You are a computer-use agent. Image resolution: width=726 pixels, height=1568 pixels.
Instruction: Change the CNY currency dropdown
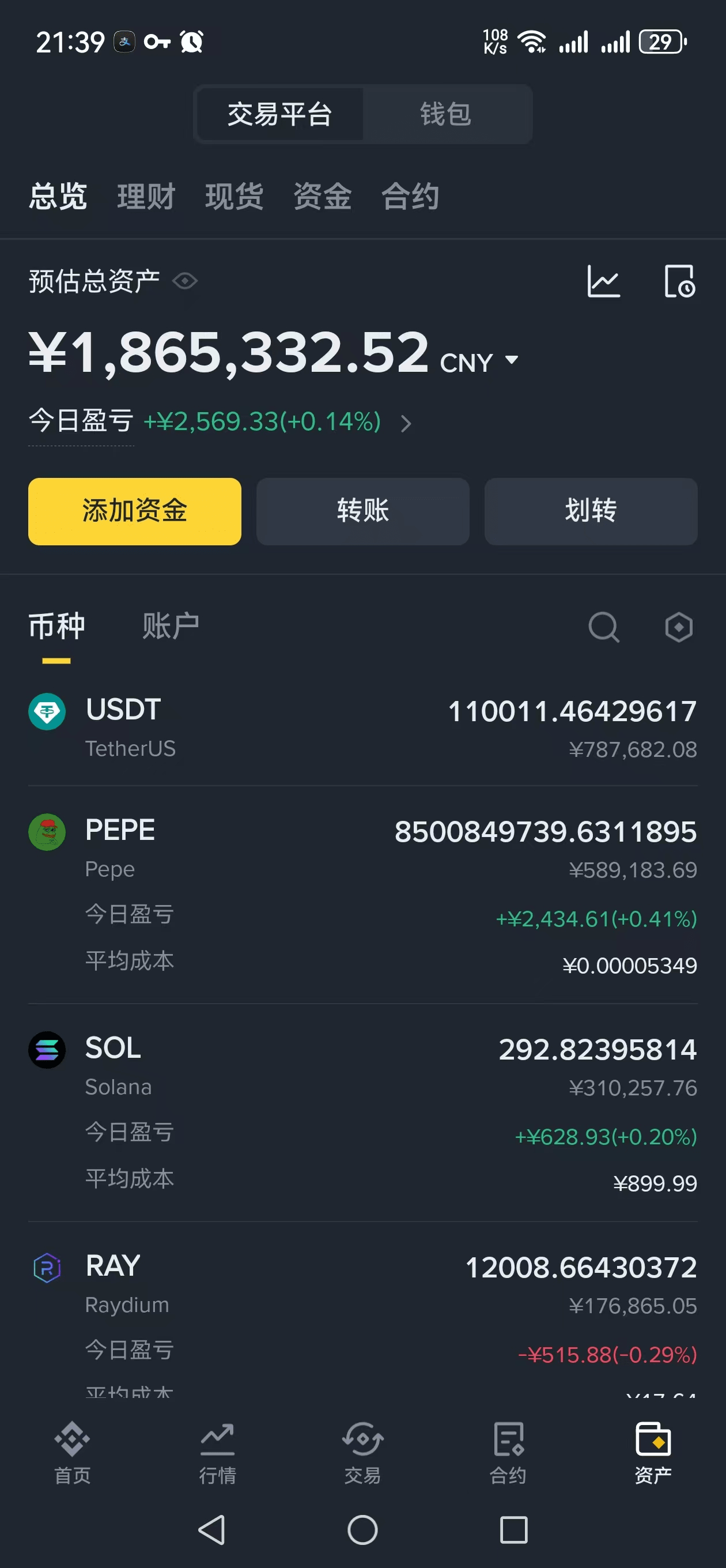pyautogui.click(x=479, y=362)
